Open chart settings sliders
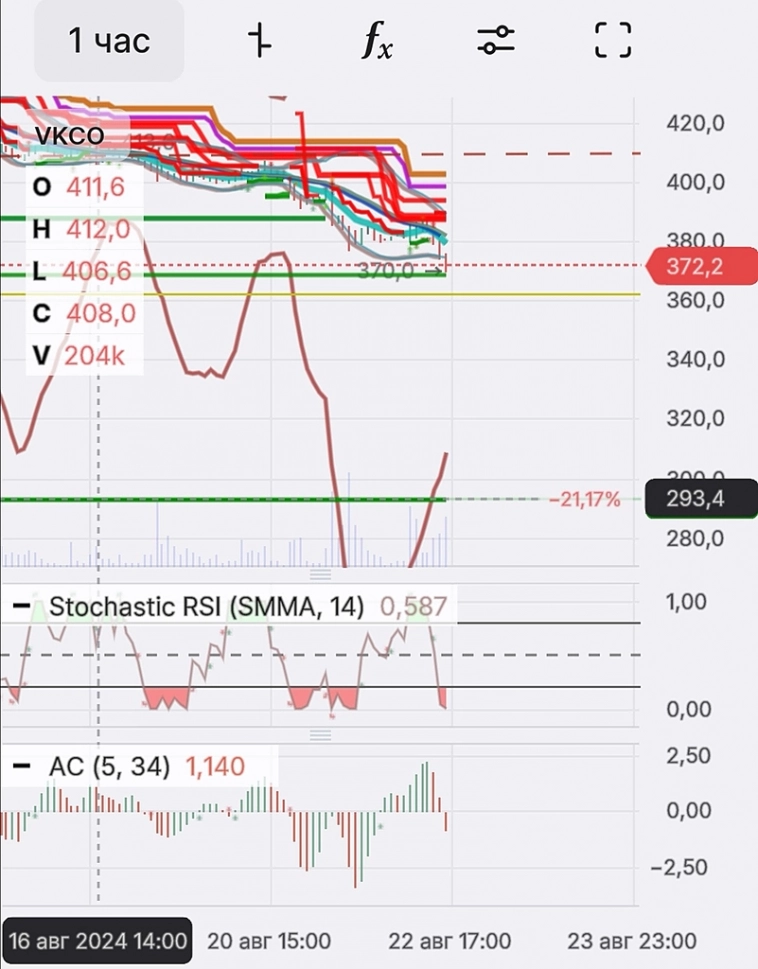The image size is (758, 969). [495, 41]
